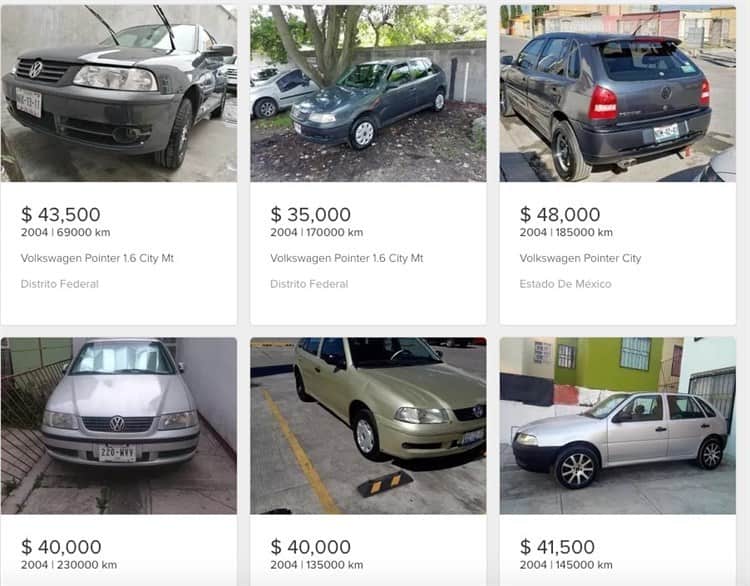
Task: Select the $40,000 listing with 230000 km
Action: coord(118,427)
